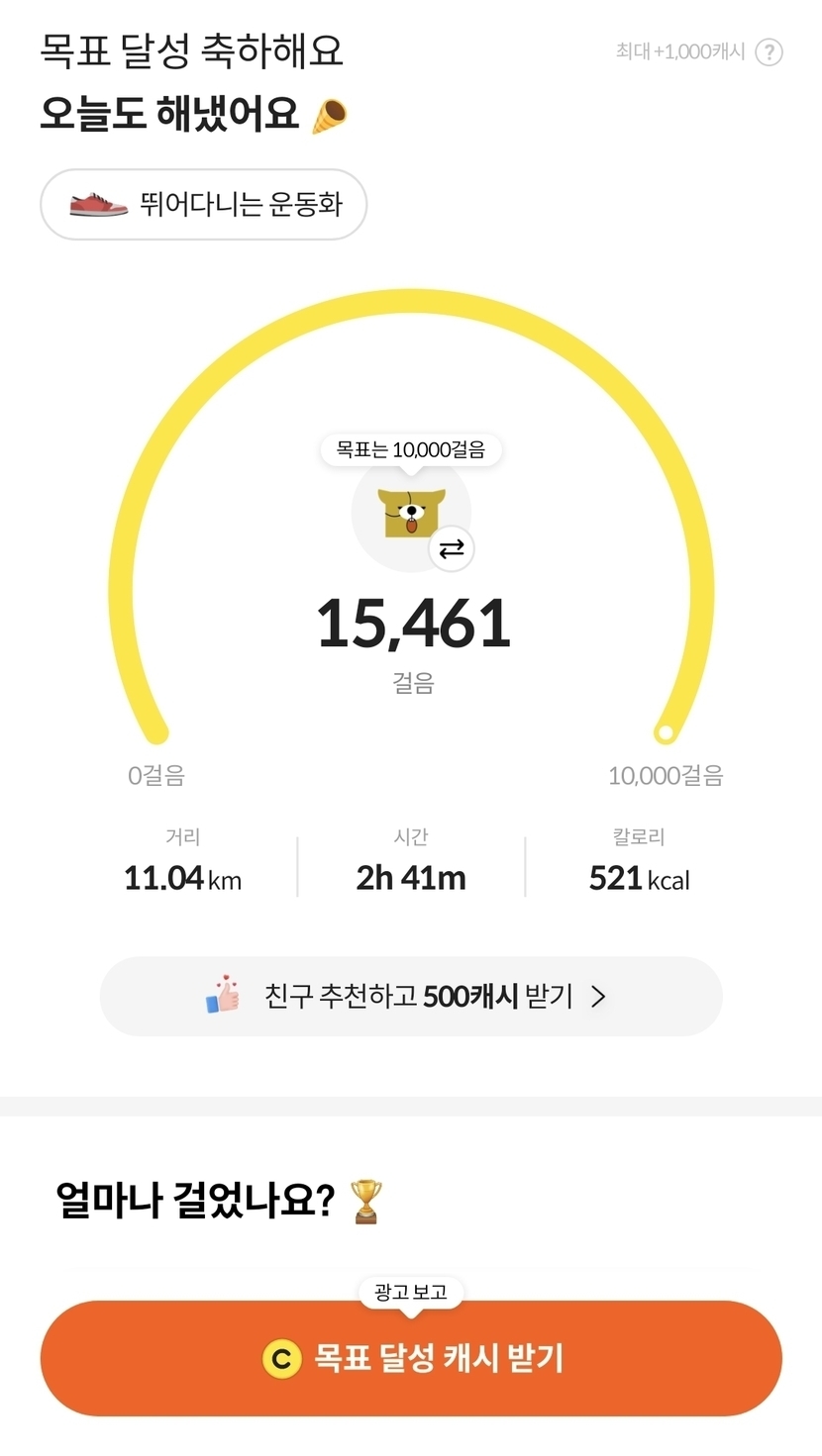822x1456 pixels.
Task: Switch the character with the swap icon
Action: [452, 549]
